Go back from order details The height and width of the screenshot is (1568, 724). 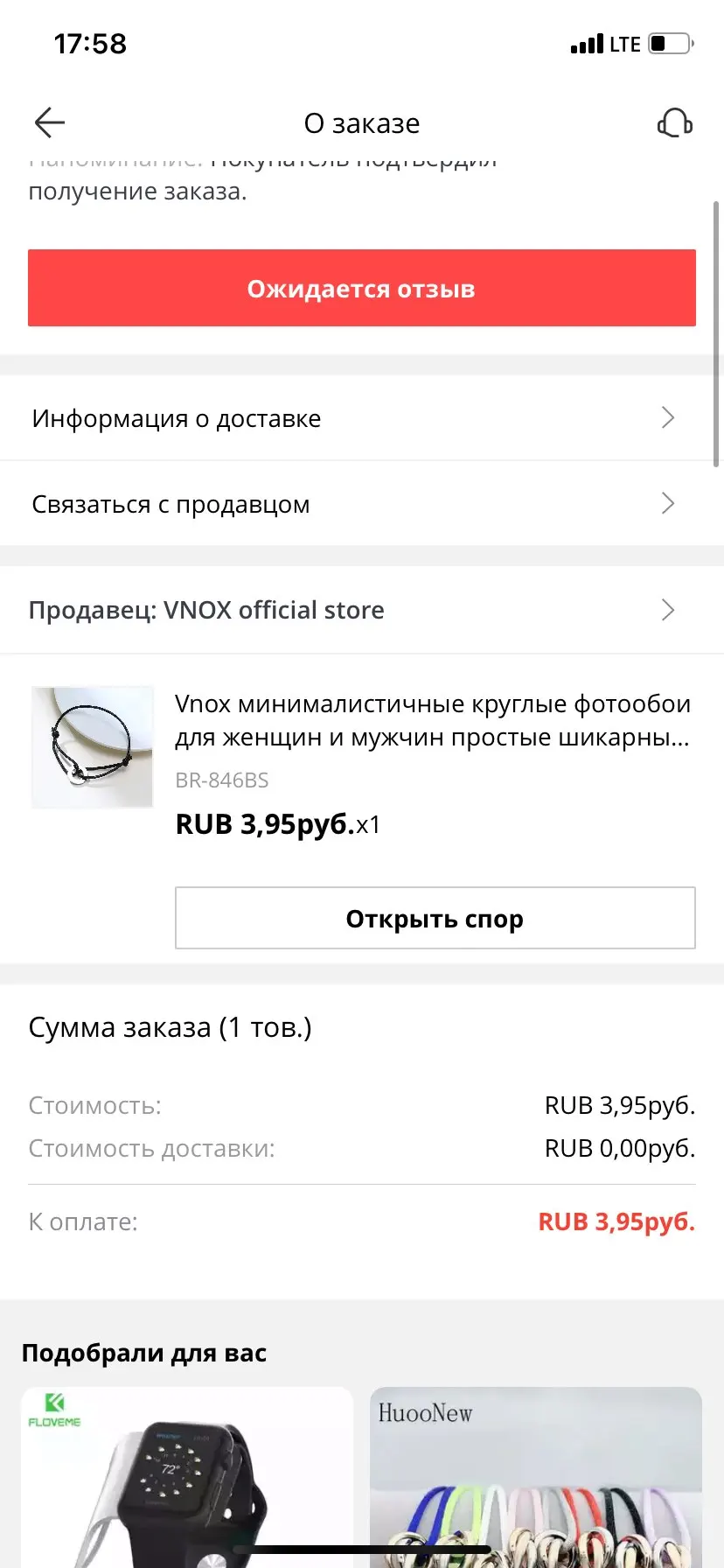click(50, 123)
